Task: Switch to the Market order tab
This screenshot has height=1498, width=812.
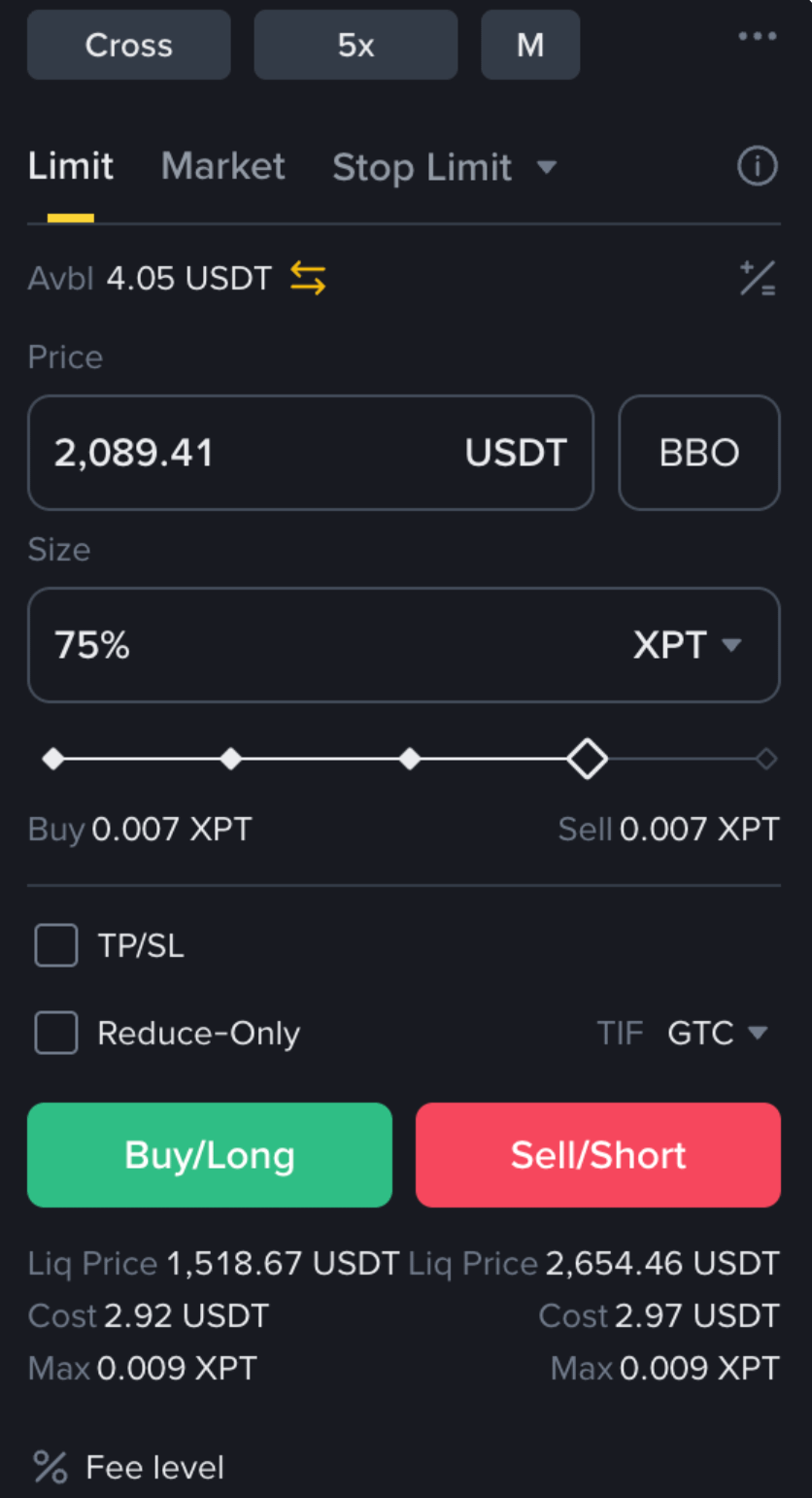Action: (x=222, y=166)
